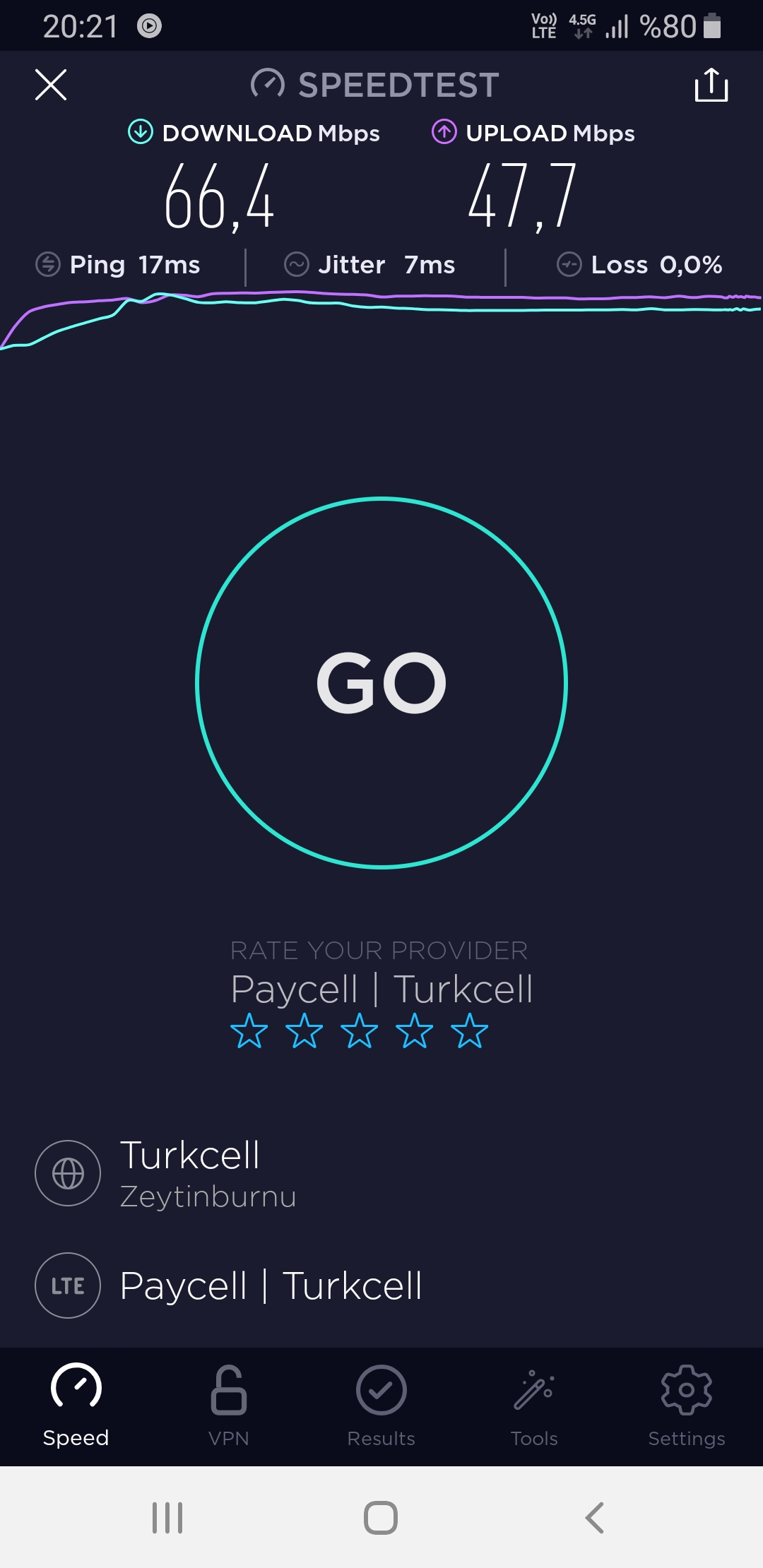Image resolution: width=763 pixels, height=1568 pixels.
Task: Switch to the VPN tab
Action: coord(229,1406)
